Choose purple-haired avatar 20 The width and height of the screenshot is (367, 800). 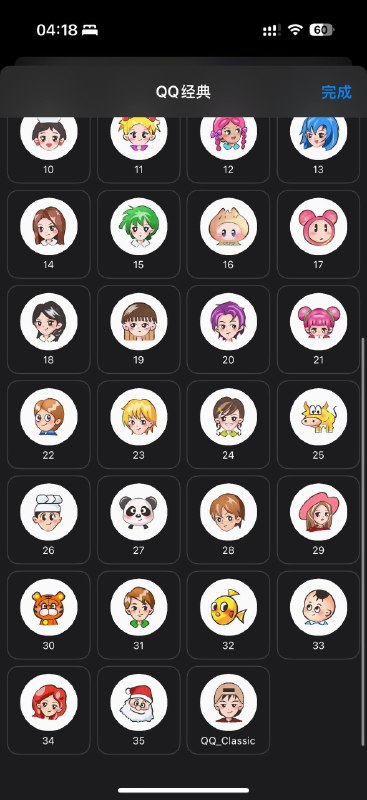(x=229, y=329)
